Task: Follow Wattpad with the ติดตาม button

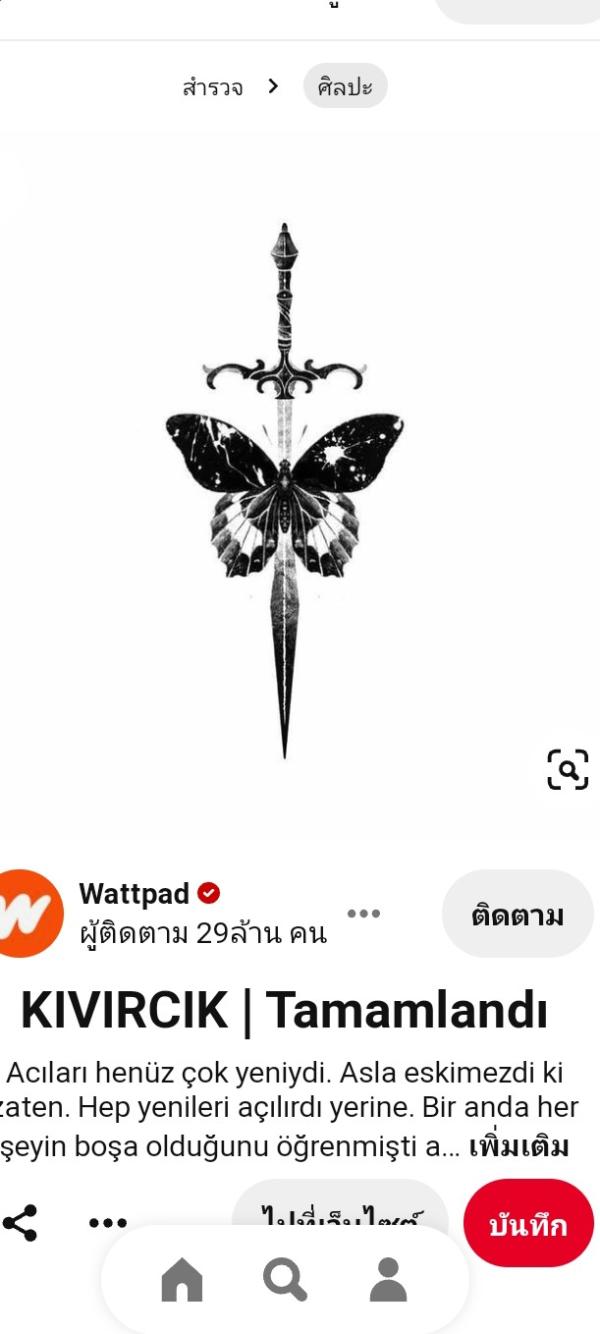Action: (x=517, y=914)
